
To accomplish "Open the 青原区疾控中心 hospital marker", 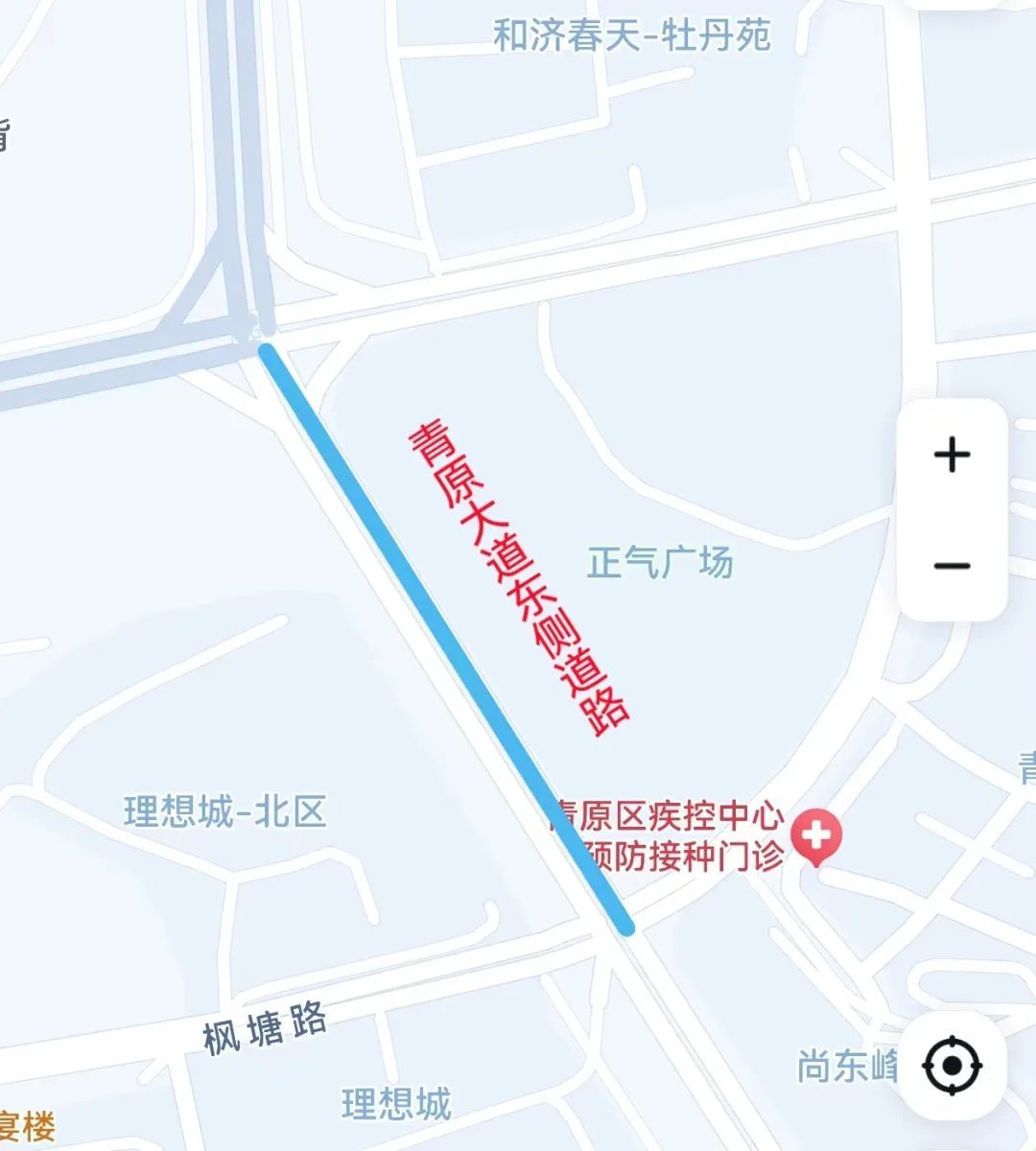I will 816,836.
